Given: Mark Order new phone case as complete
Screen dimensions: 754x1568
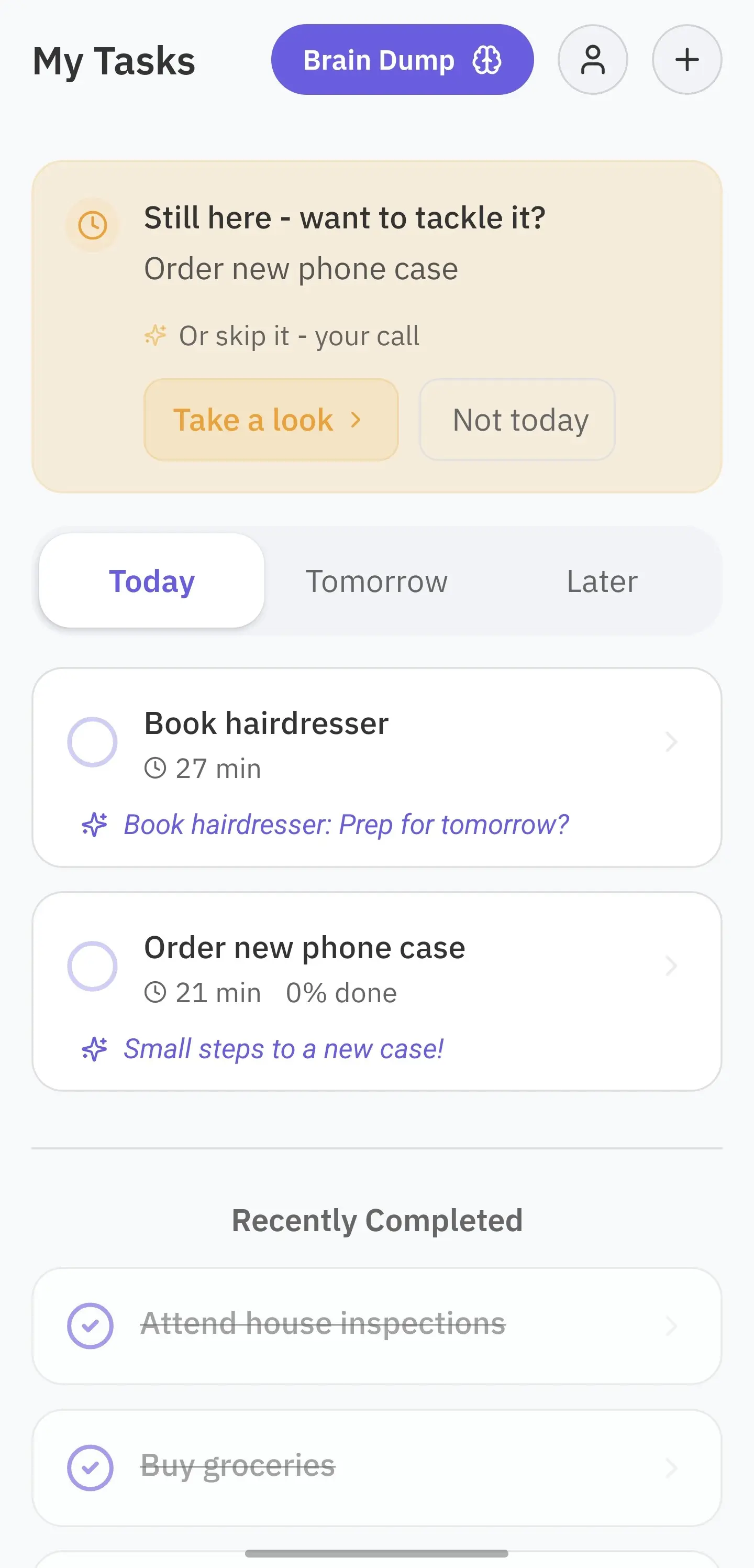Looking at the screenshot, I should (x=93, y=966).
